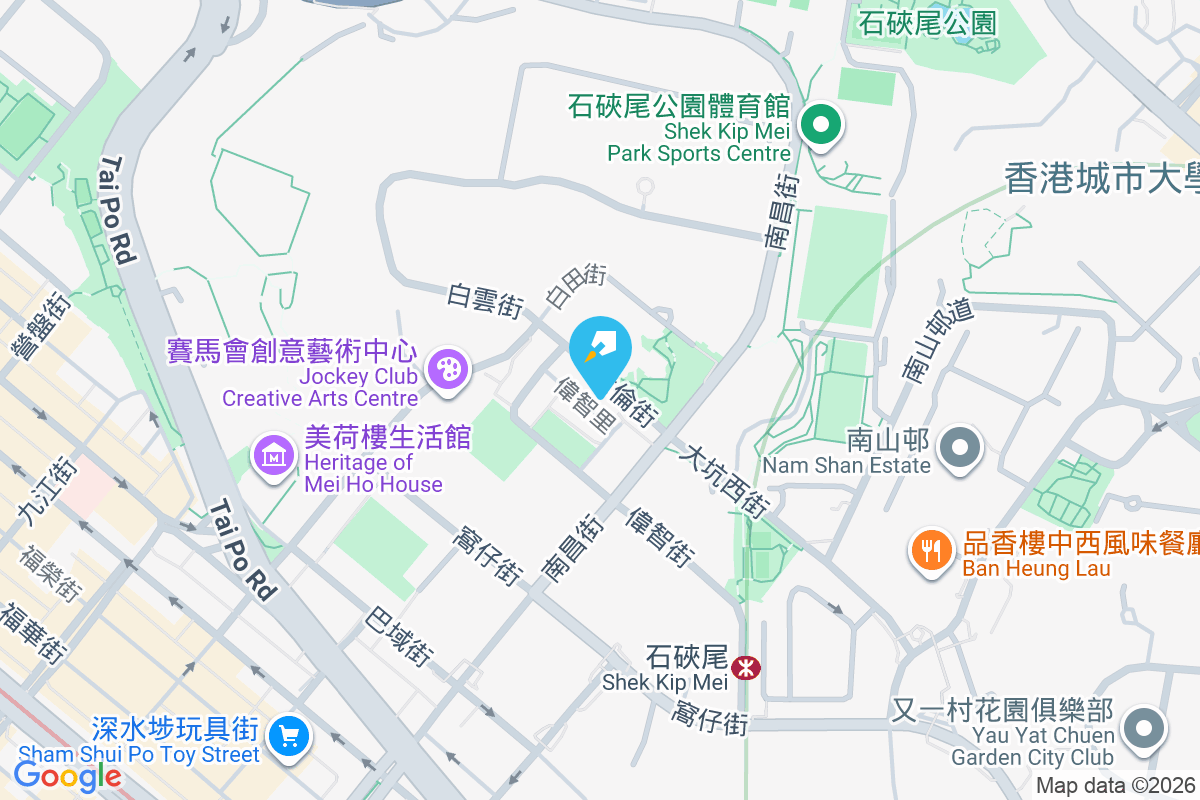
Task: Tap the Nam Shan Estate pin
Action: 962,446
